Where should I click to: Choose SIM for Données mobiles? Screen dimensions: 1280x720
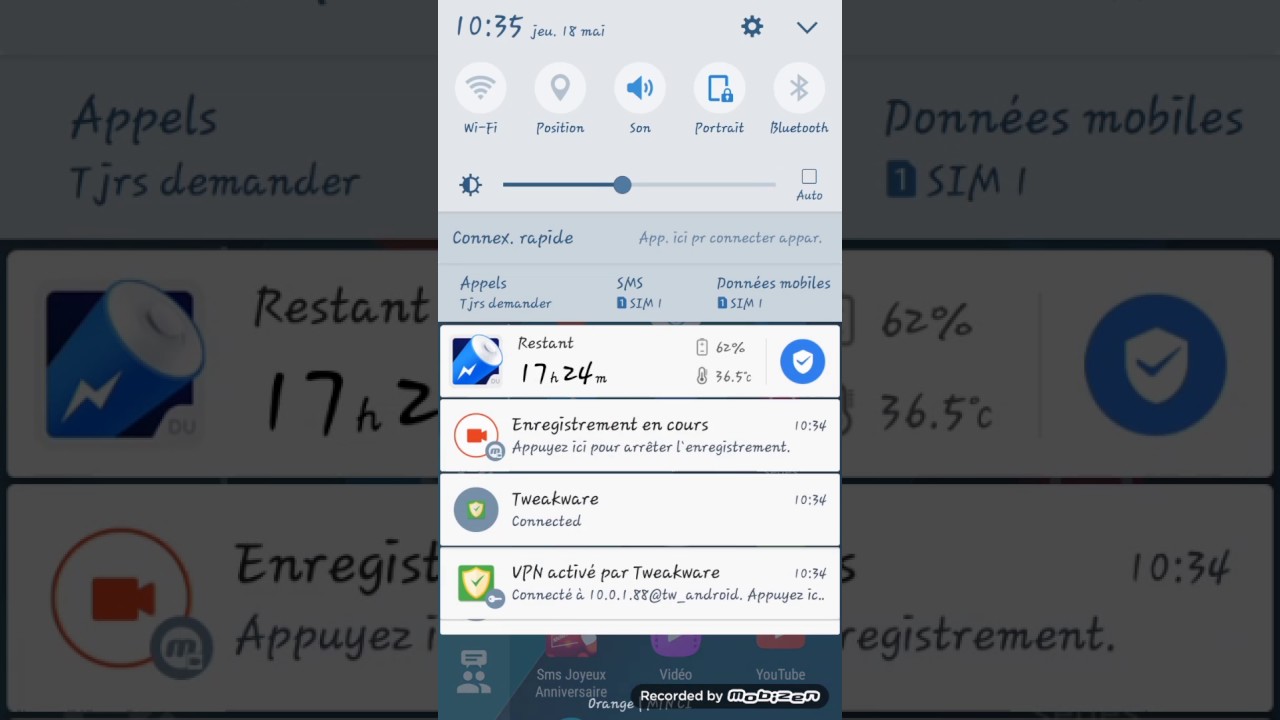[773, 293]
